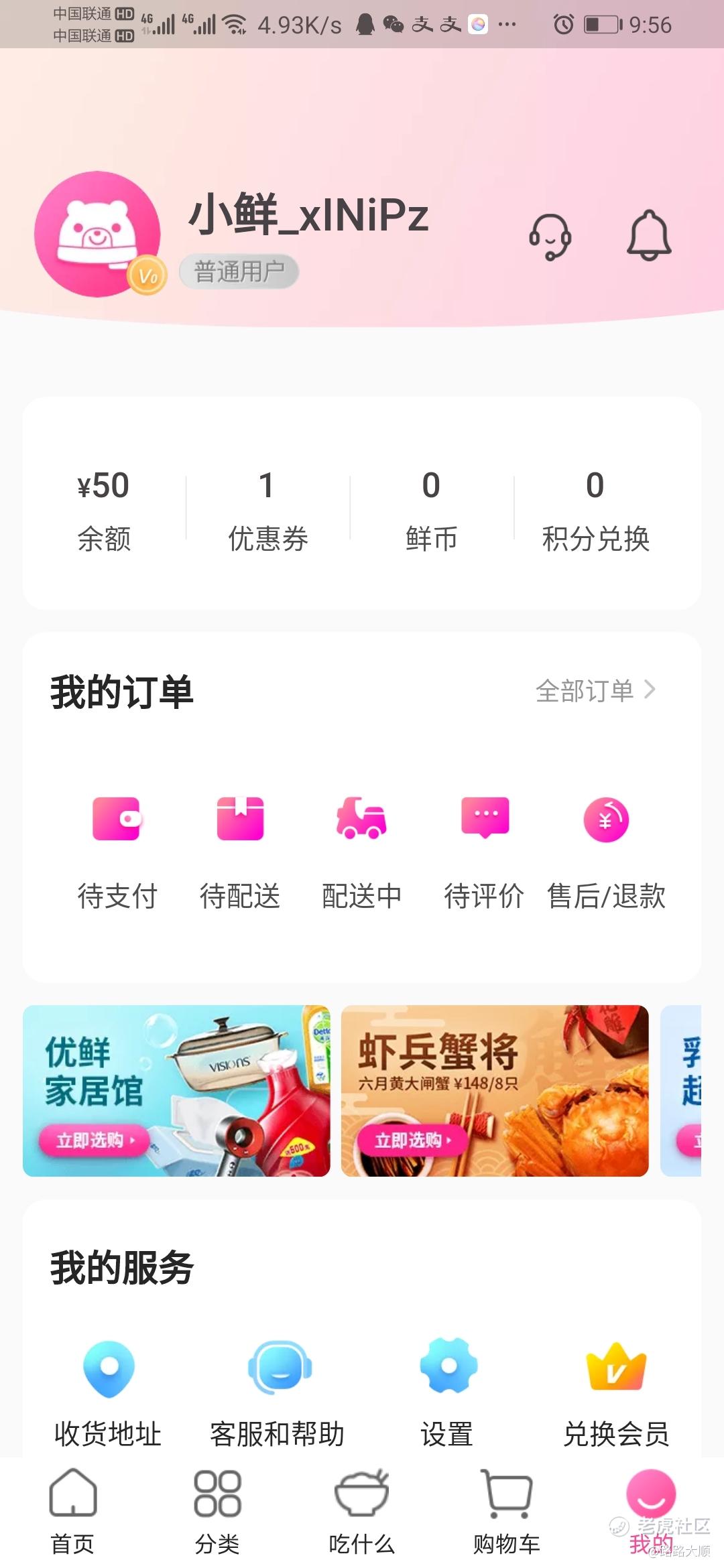Open customer service headset icon
724x1568 pixels.
550,237
